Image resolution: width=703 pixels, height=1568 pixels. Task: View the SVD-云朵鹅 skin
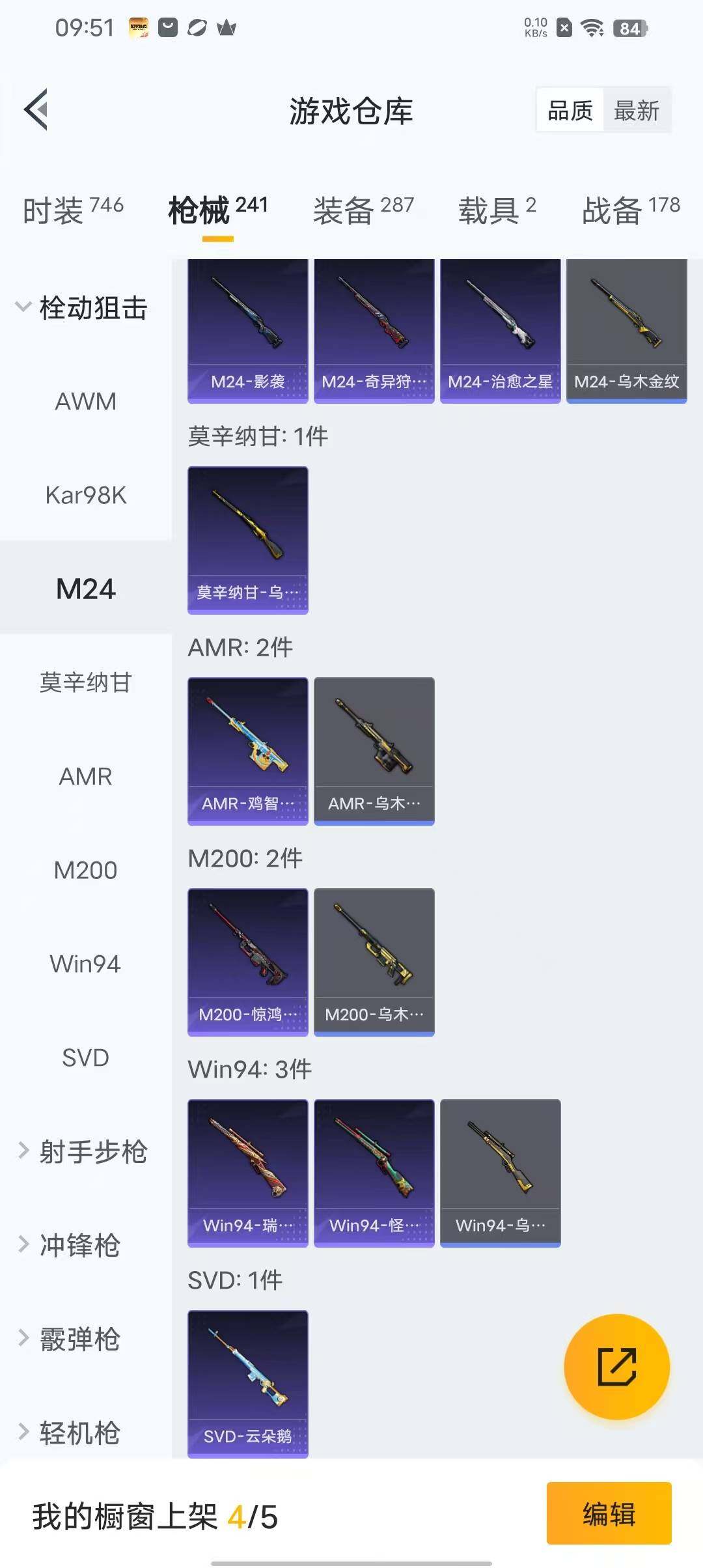pyautogui.click(x=248, y=1383)
